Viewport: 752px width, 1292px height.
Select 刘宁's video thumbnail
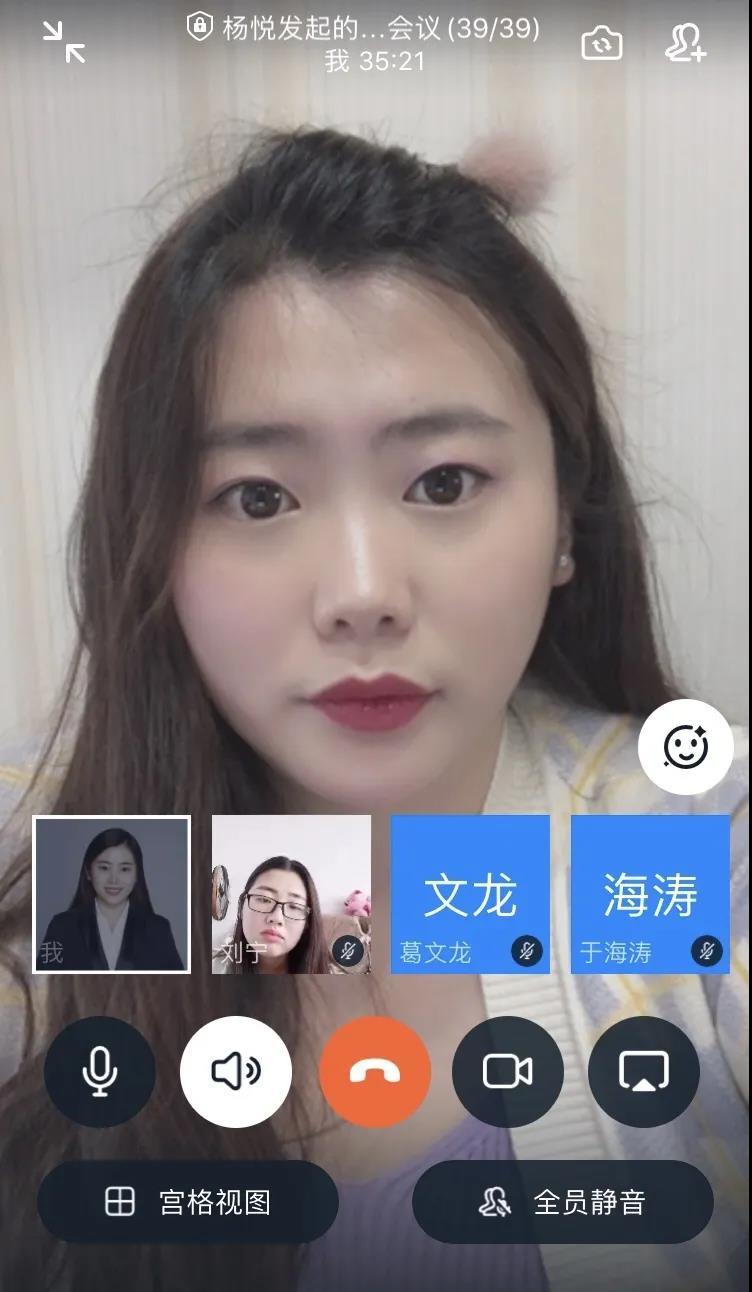(x=291, y=894)
